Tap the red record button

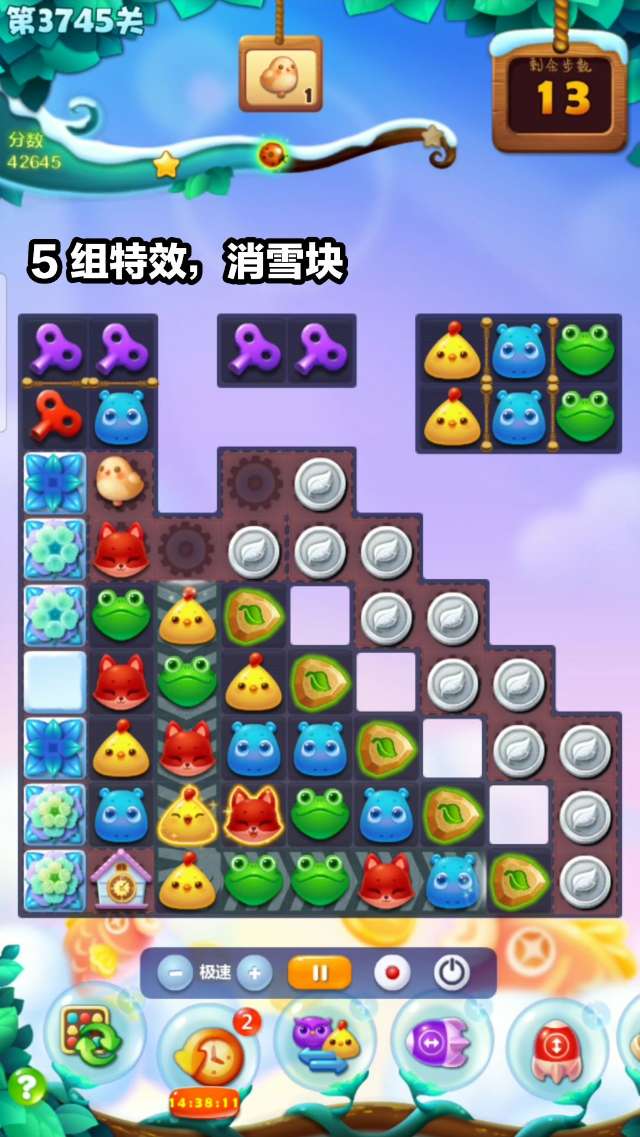point(392,973)
